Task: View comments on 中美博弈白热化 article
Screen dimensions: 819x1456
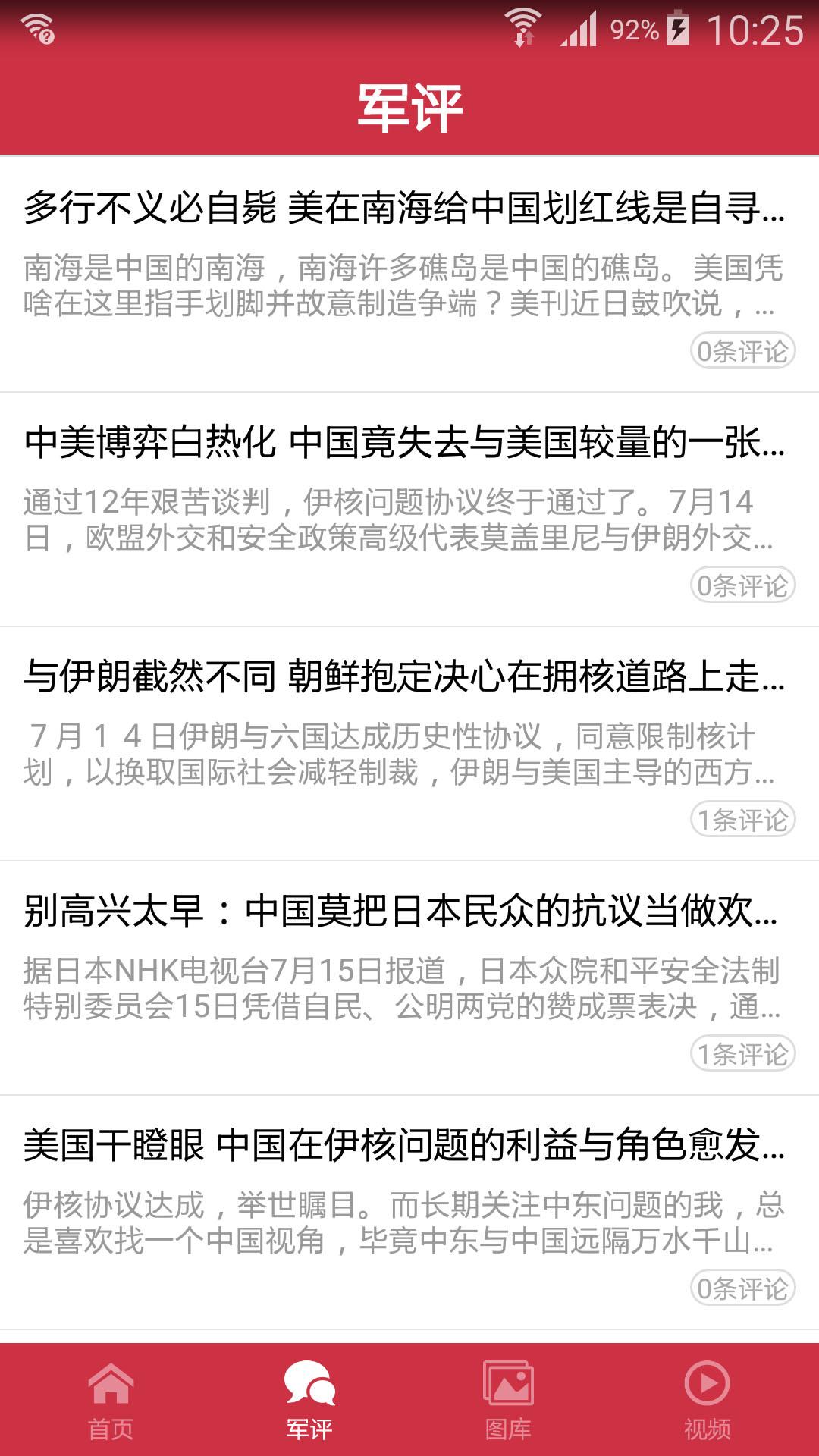Action: (742, 585)
